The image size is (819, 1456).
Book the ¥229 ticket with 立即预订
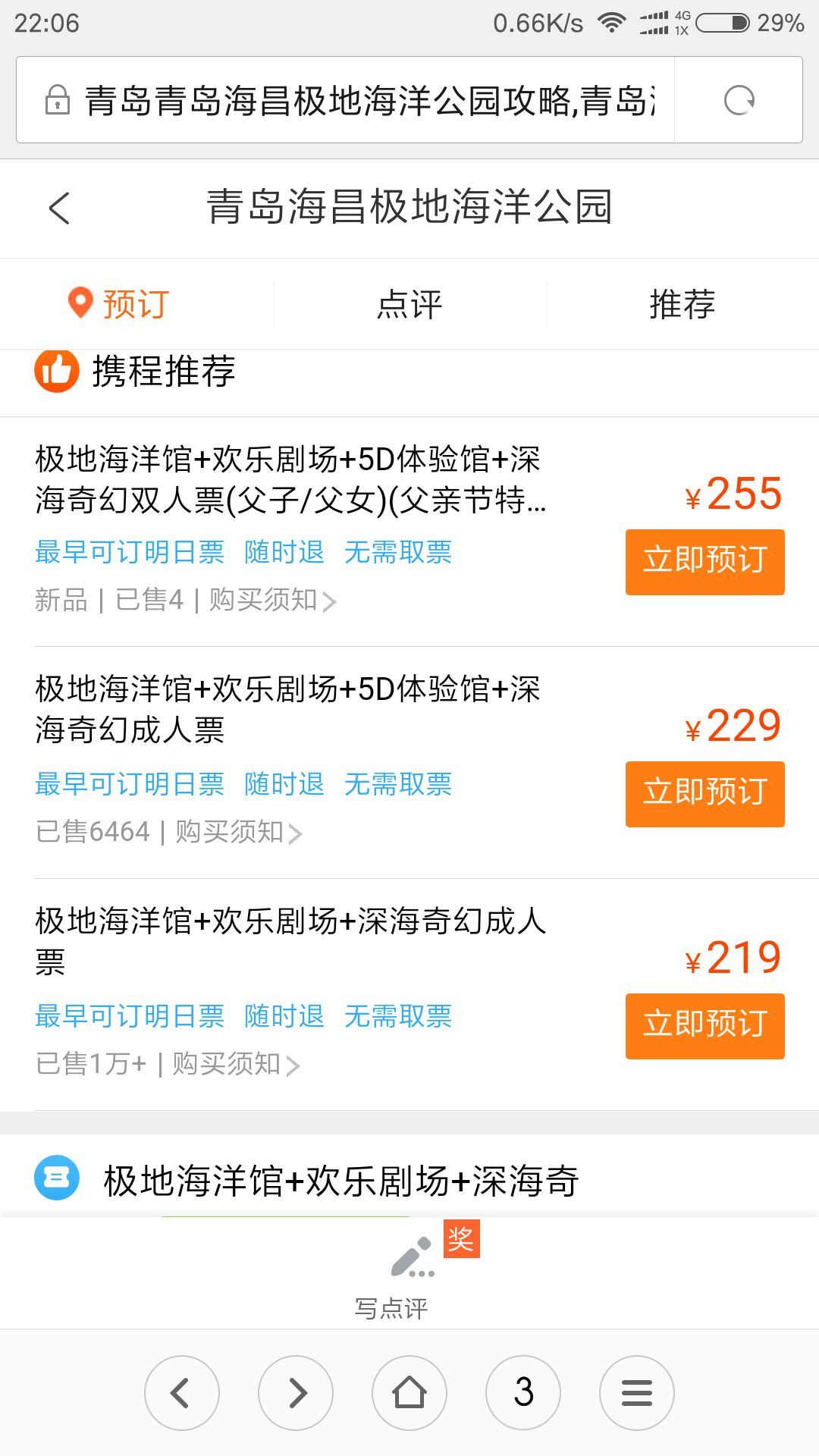coord(704,794)
